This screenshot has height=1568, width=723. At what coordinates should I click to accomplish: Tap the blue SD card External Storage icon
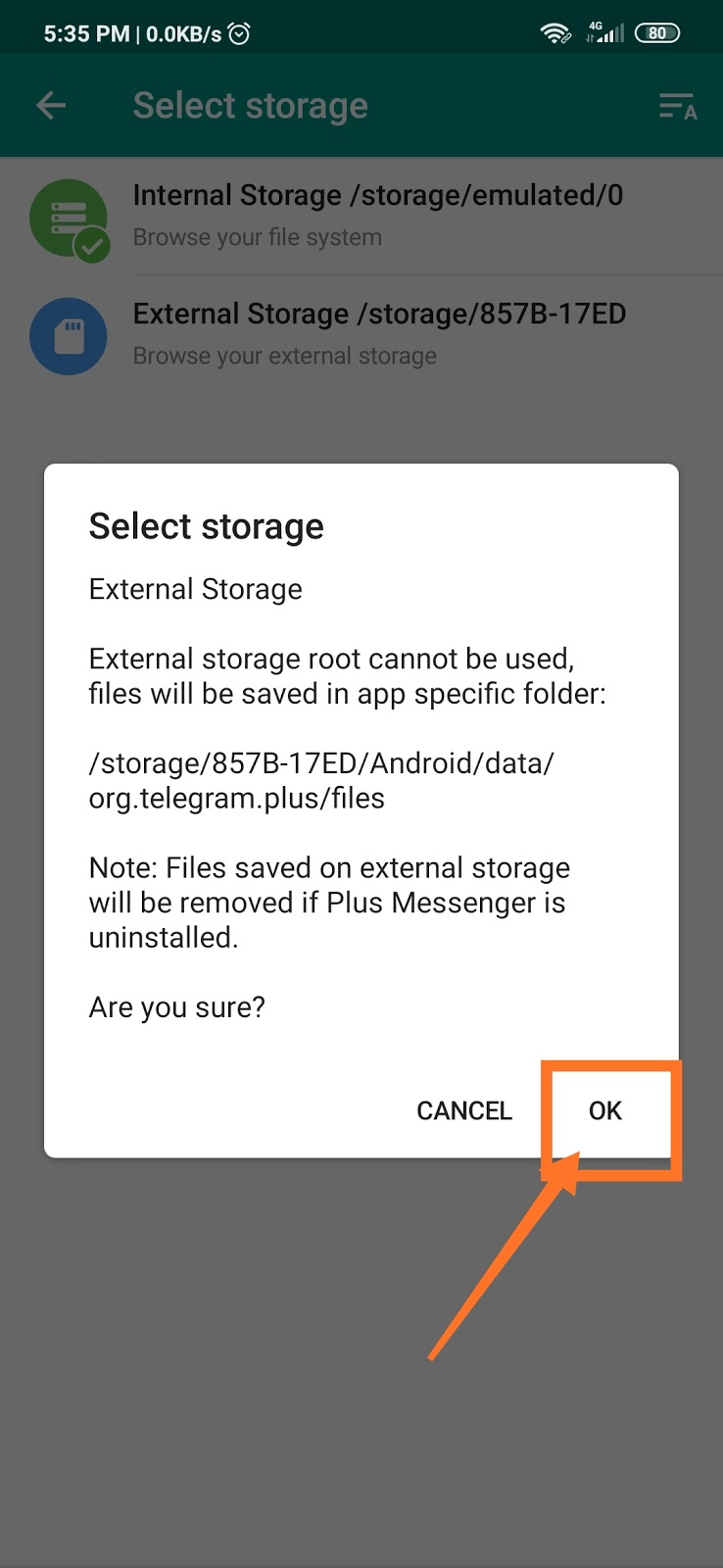tap(69, 336)
